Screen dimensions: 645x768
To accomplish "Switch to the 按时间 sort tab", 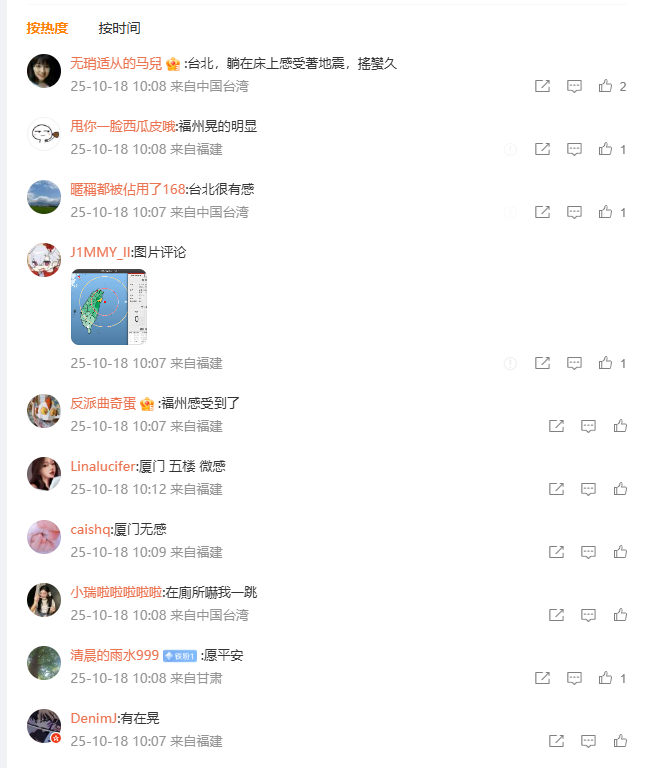I will [119, 28].
